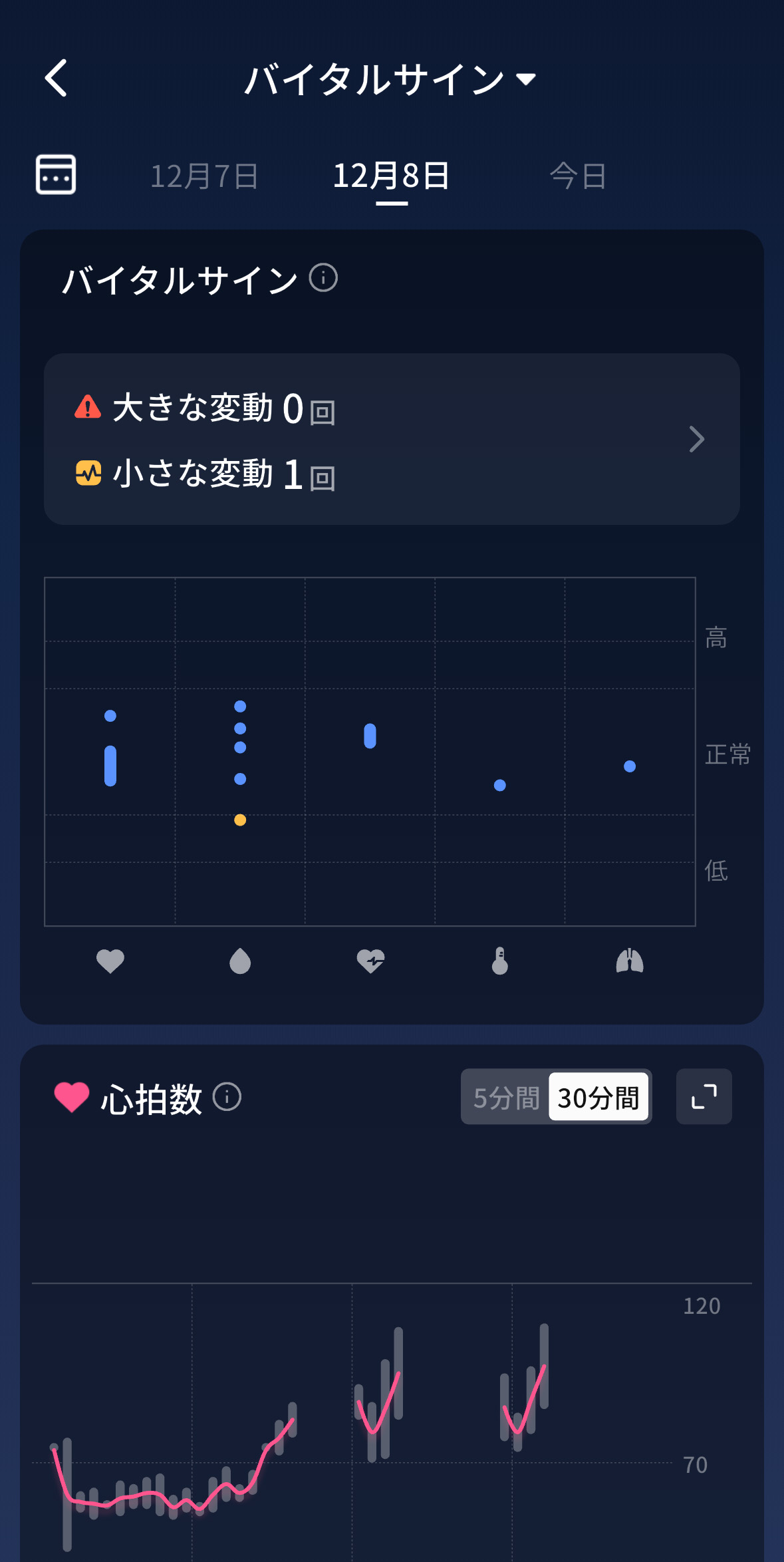Keep 30分間 interval selected

point(598,1096)
